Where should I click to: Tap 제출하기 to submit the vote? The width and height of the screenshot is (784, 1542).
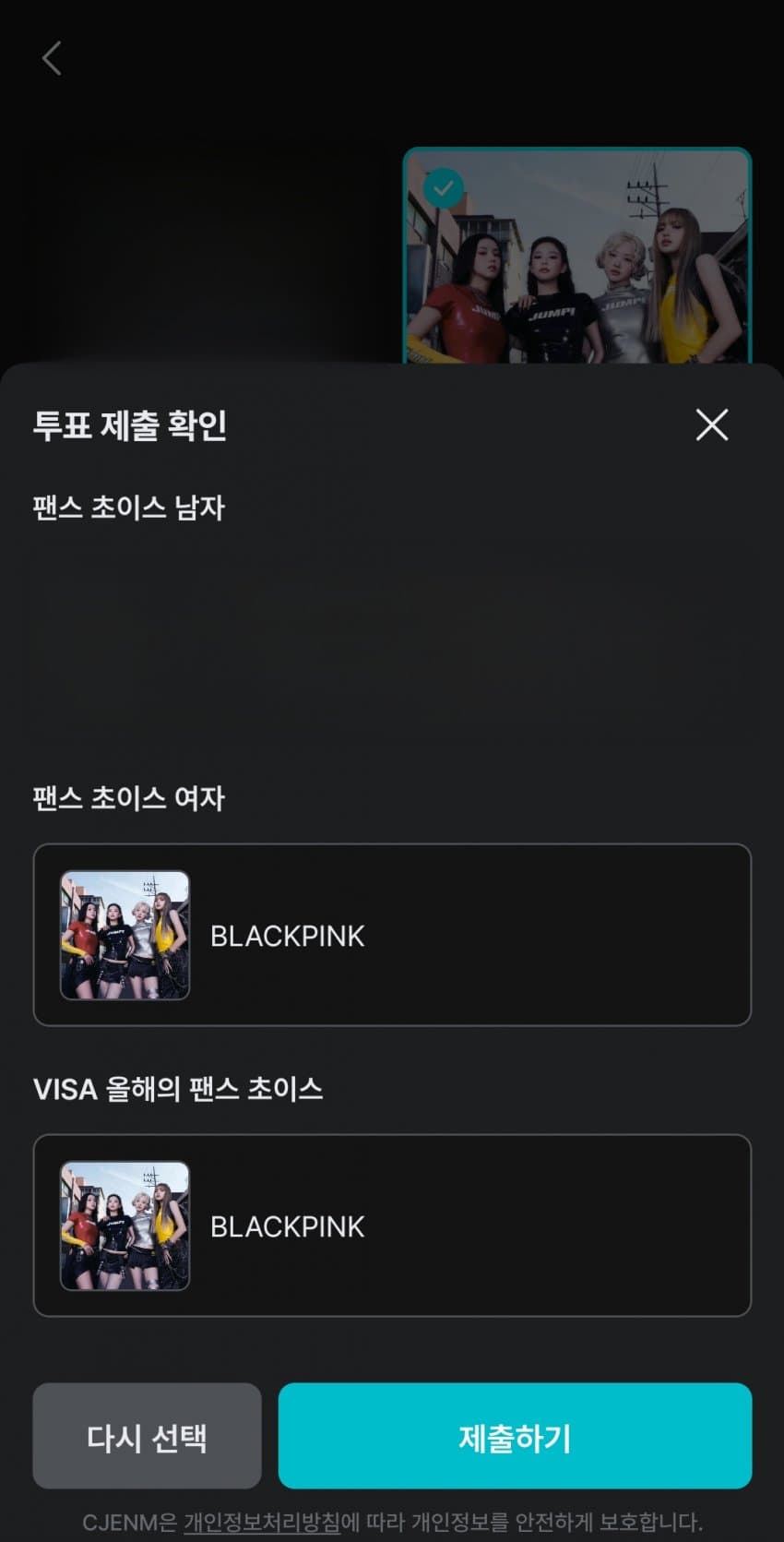click(x=515, y=1436)
